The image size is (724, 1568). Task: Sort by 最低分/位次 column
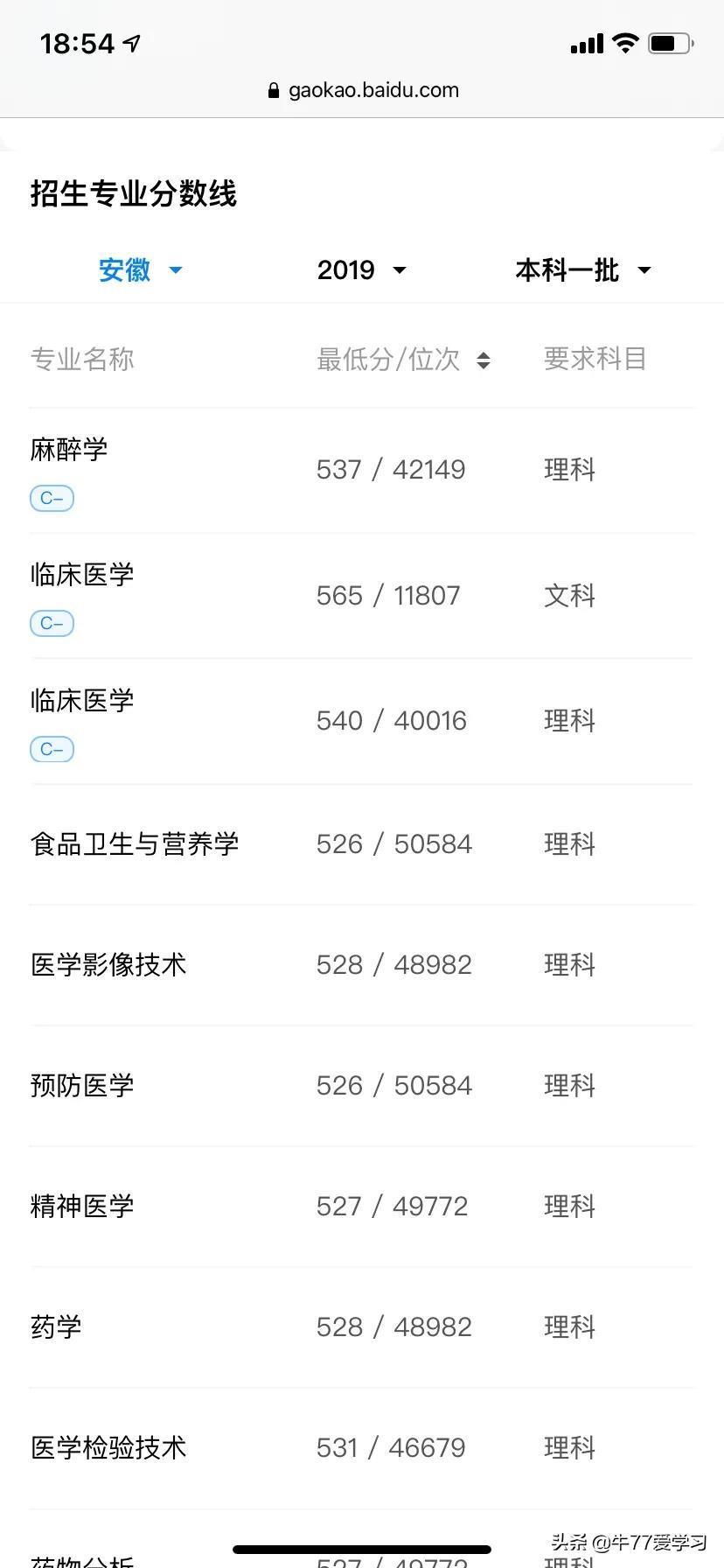point(403,359)
